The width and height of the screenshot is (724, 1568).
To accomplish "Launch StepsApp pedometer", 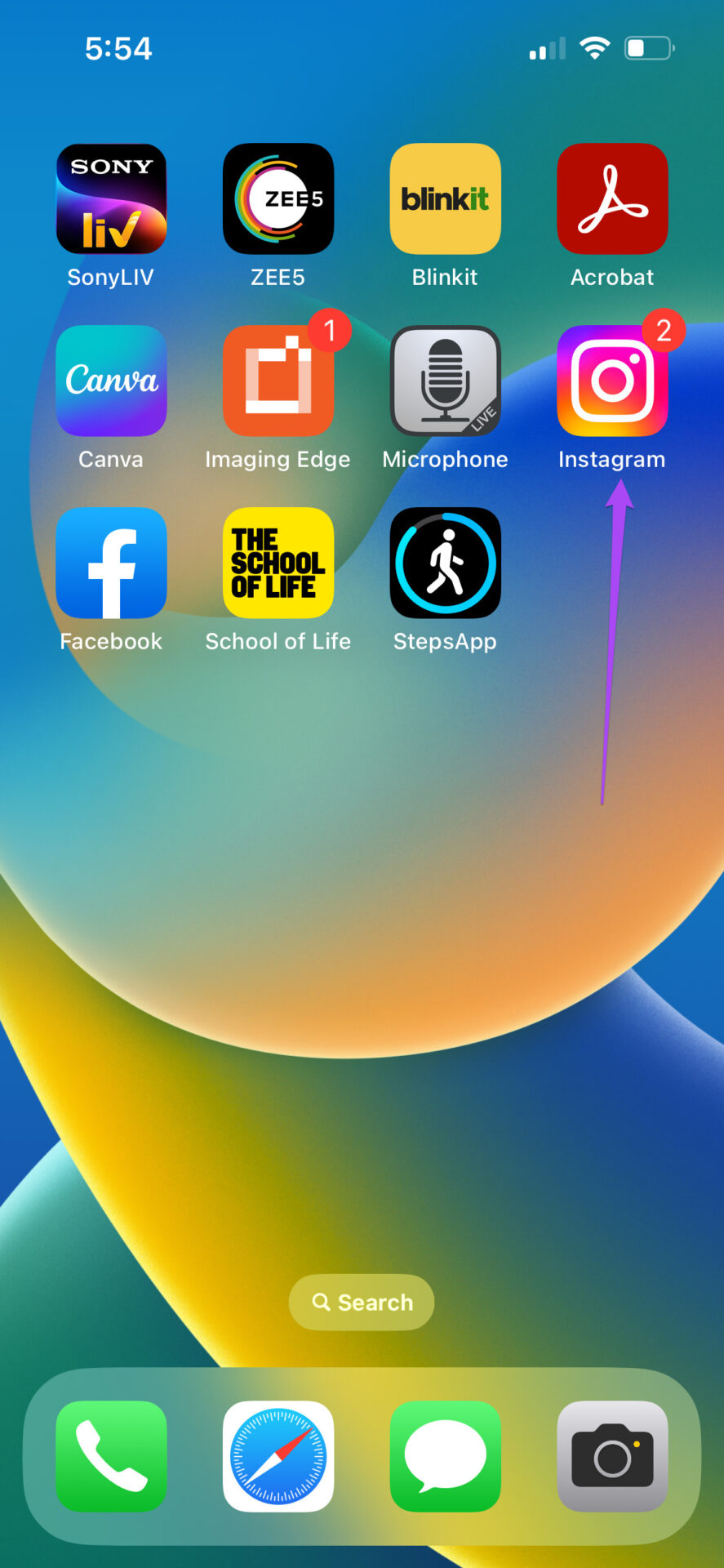I will point(445,563).
